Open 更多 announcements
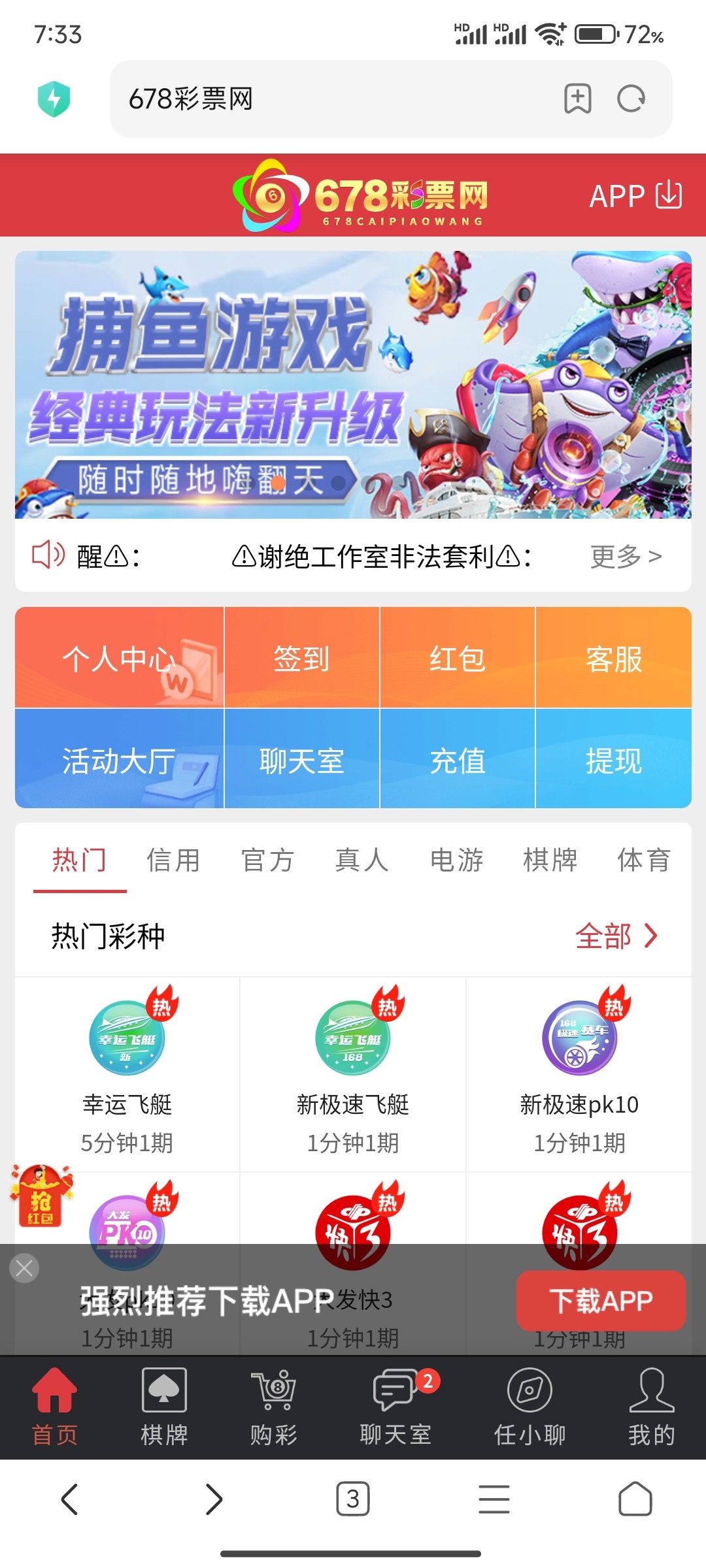This screenshot has width=706, height=1568. point(626,557)
